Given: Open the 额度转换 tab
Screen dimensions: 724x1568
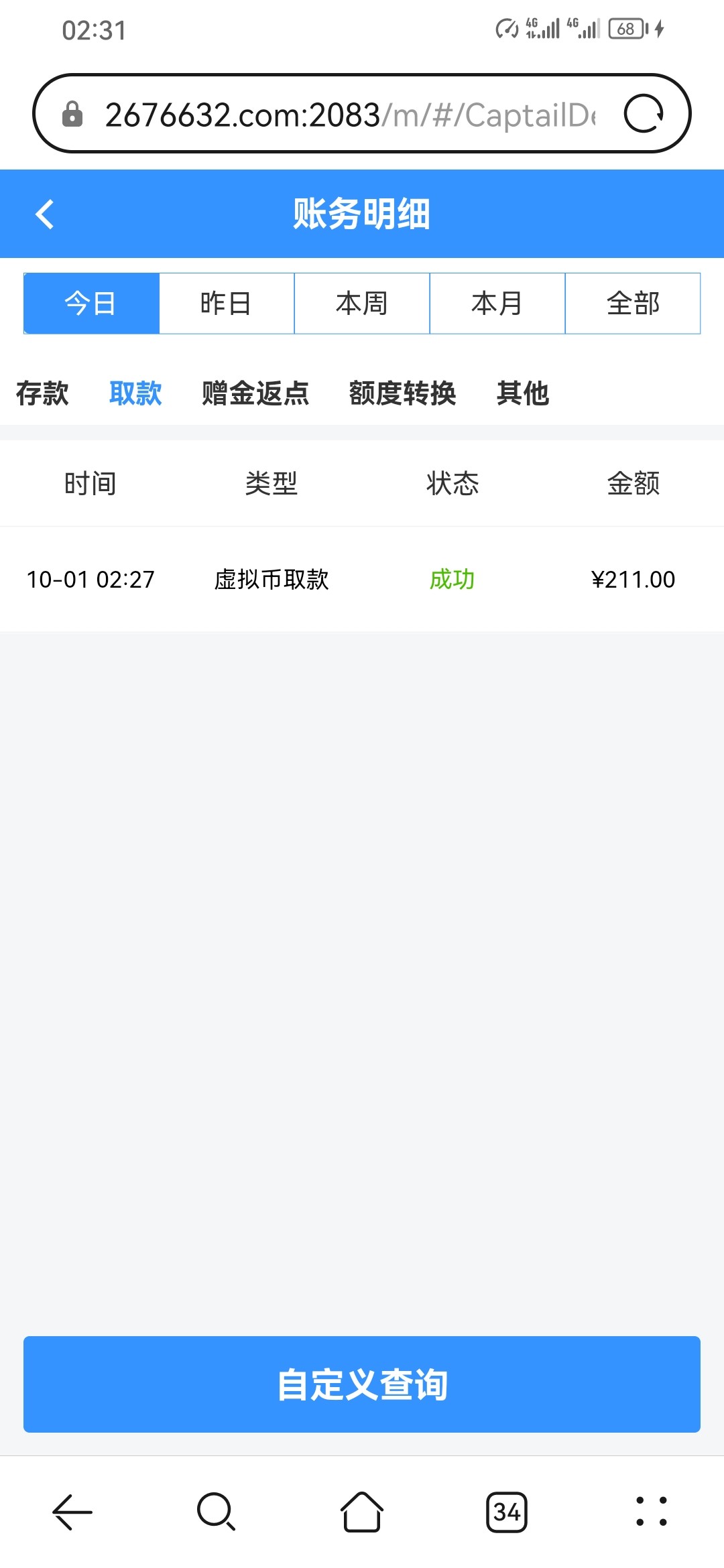Looking at the screenshot, I should click(402, 393).
